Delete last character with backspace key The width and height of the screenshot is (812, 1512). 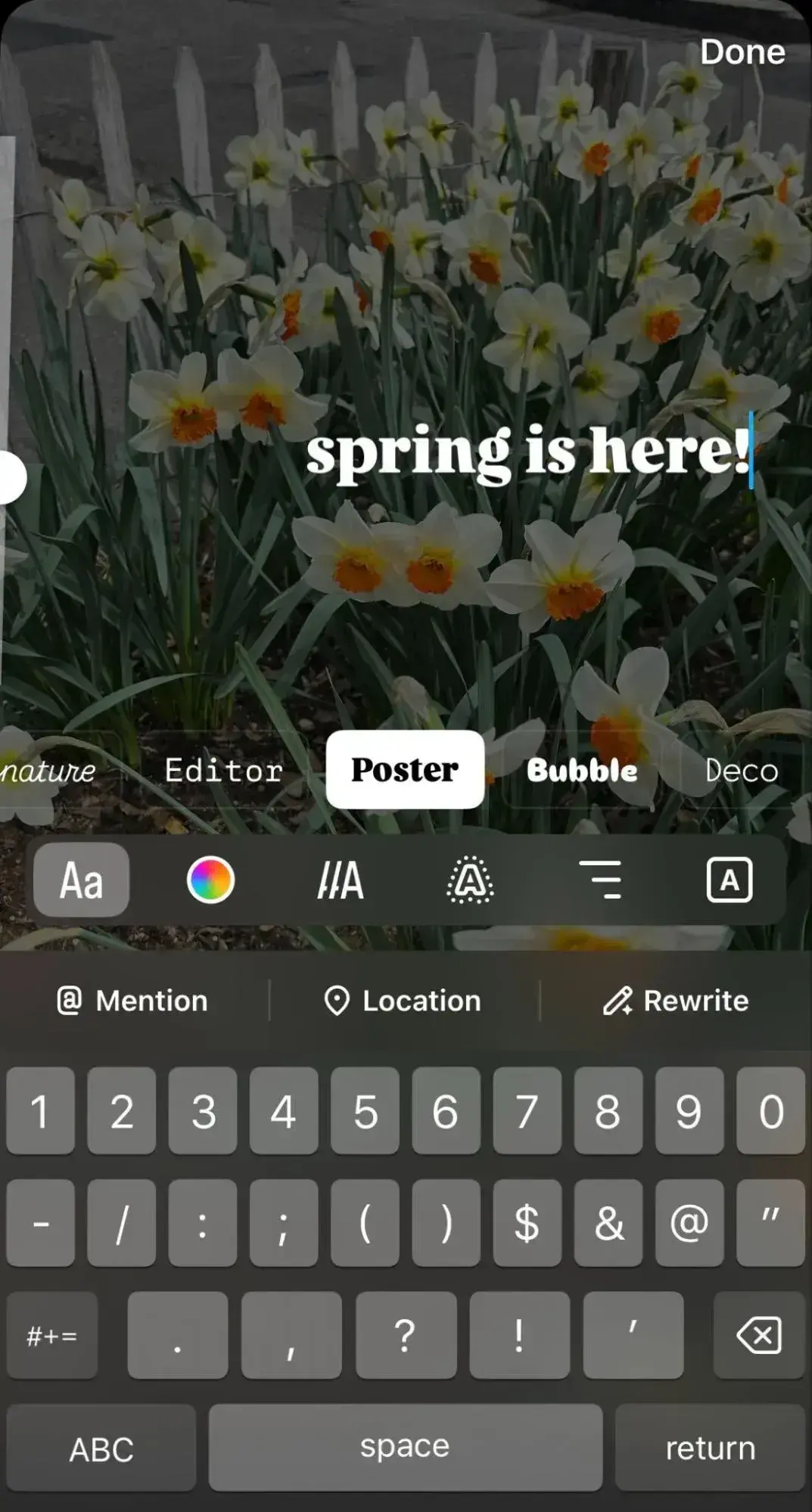758,1336
